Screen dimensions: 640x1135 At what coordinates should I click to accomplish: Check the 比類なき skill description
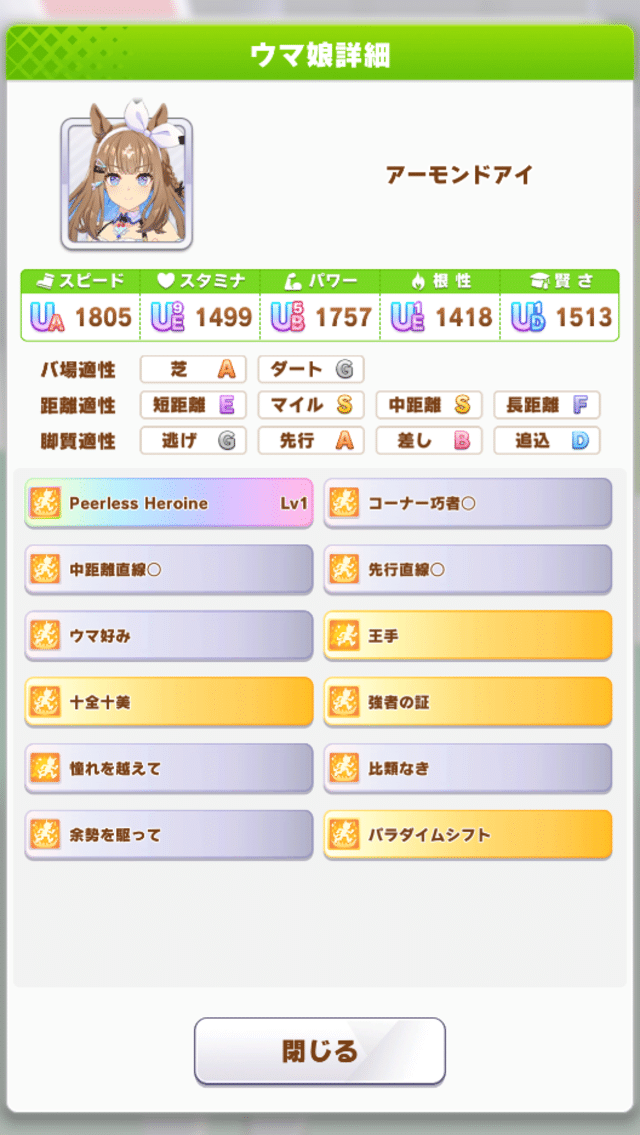coord(467,769)
